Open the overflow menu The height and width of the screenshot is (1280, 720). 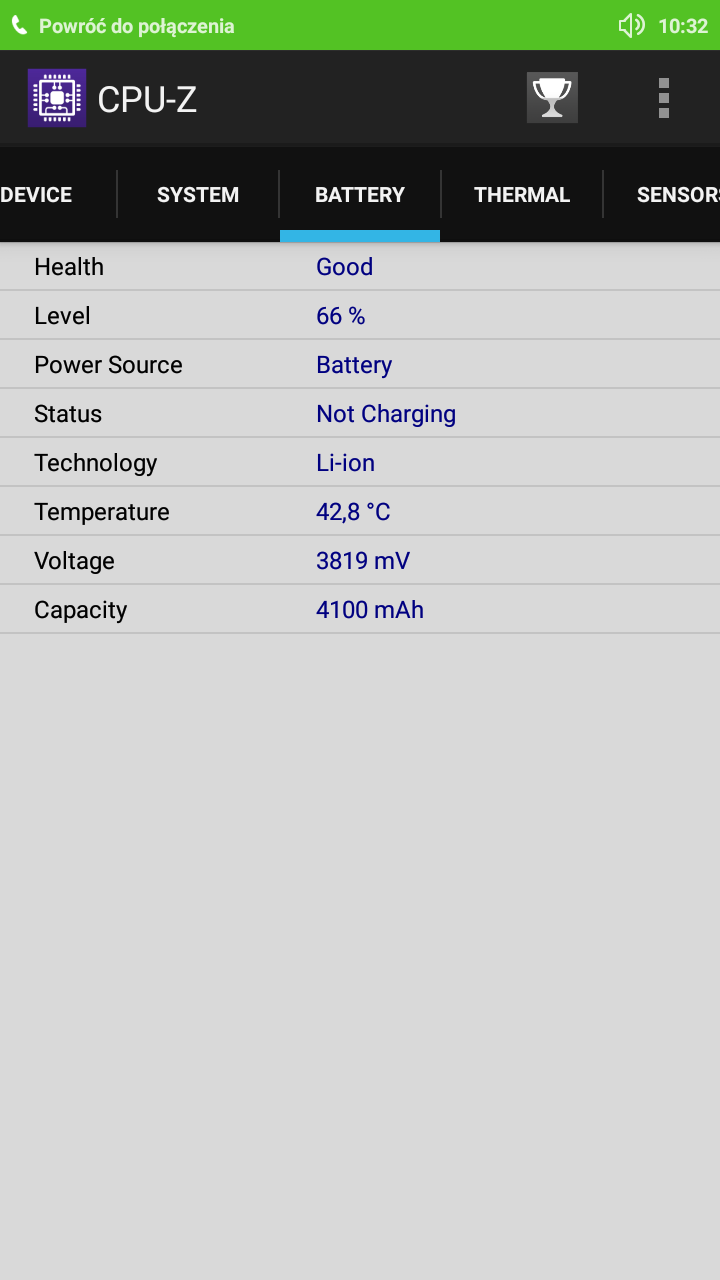coord(663,98)
